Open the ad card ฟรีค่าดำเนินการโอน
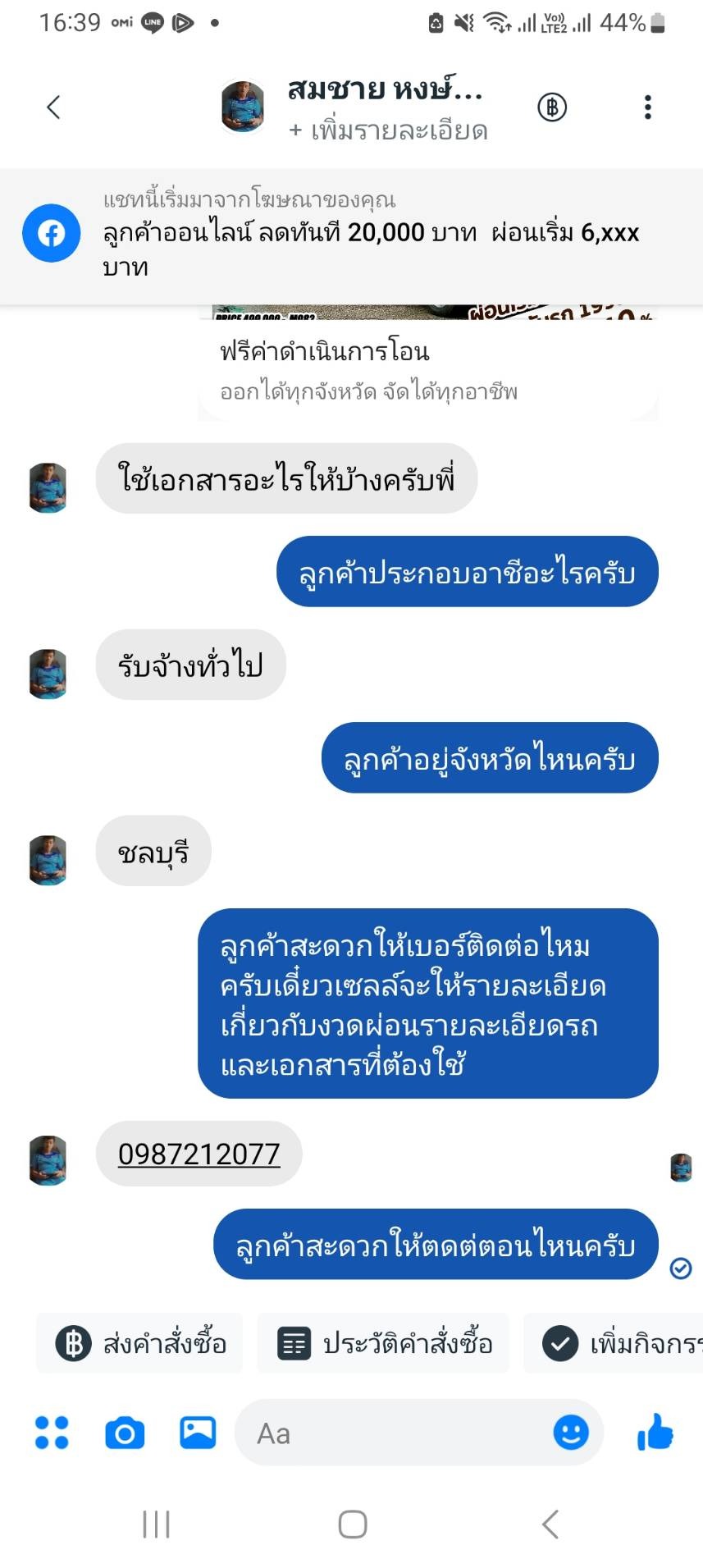Image resolution: width=703 pixels, height=1568 pixels. (427, 369)
